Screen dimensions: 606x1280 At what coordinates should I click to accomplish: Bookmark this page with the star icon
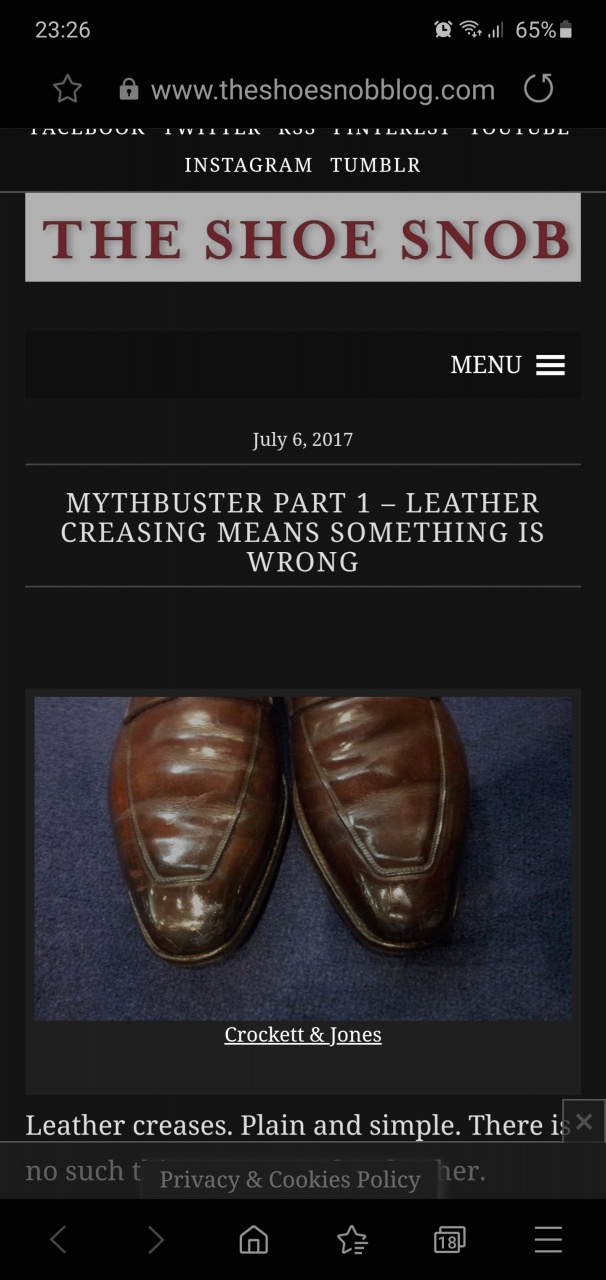tap(67, 90)
